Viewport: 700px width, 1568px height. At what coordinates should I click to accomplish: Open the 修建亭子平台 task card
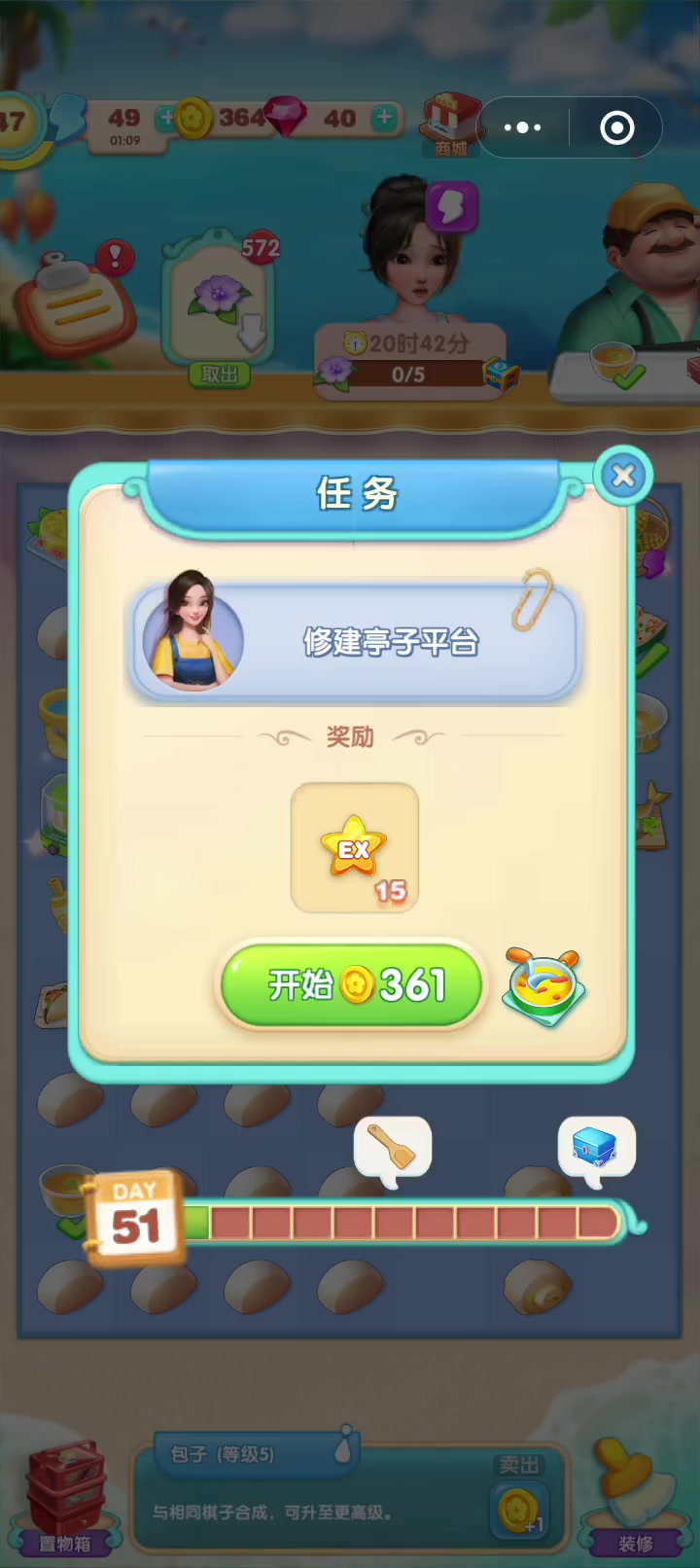pos(355,641)
